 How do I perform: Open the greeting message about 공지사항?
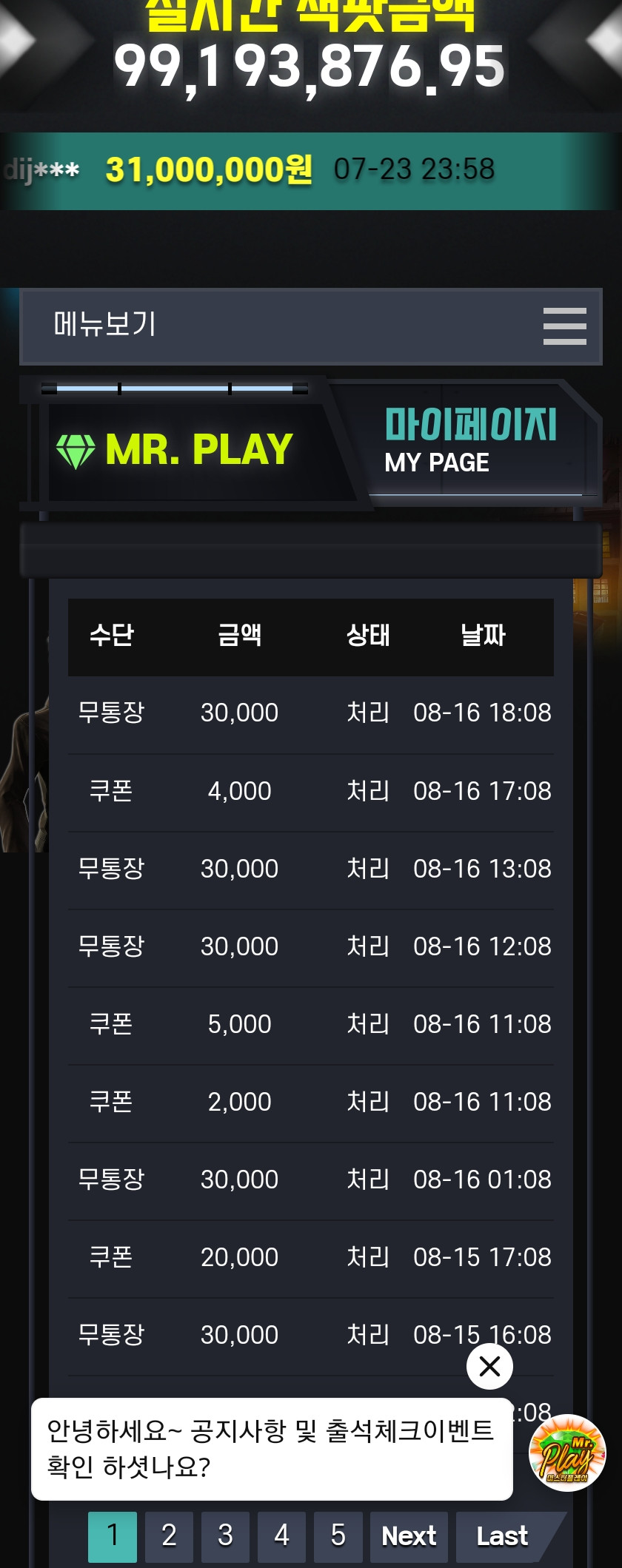(271, 1448)
